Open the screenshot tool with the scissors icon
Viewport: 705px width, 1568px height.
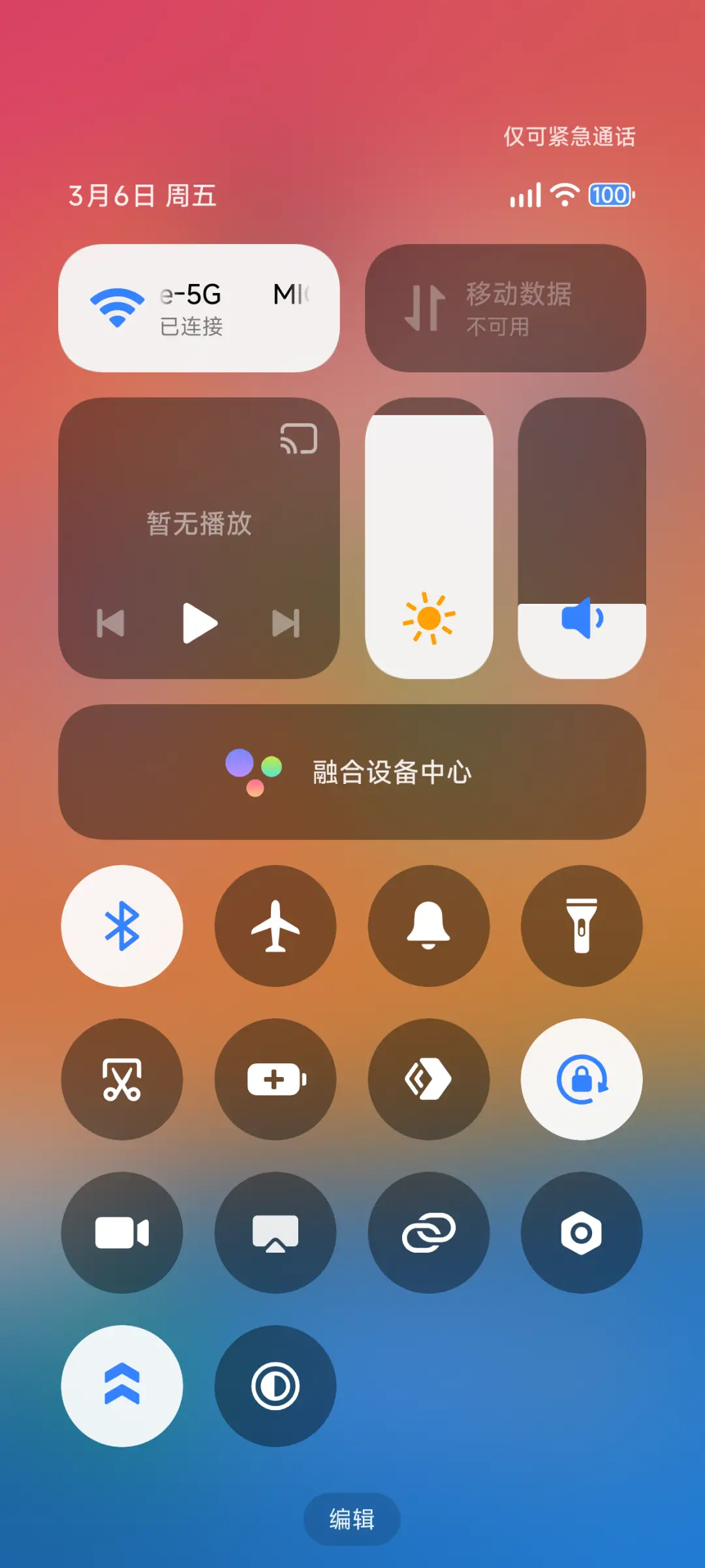click(x=122, y=1080)
